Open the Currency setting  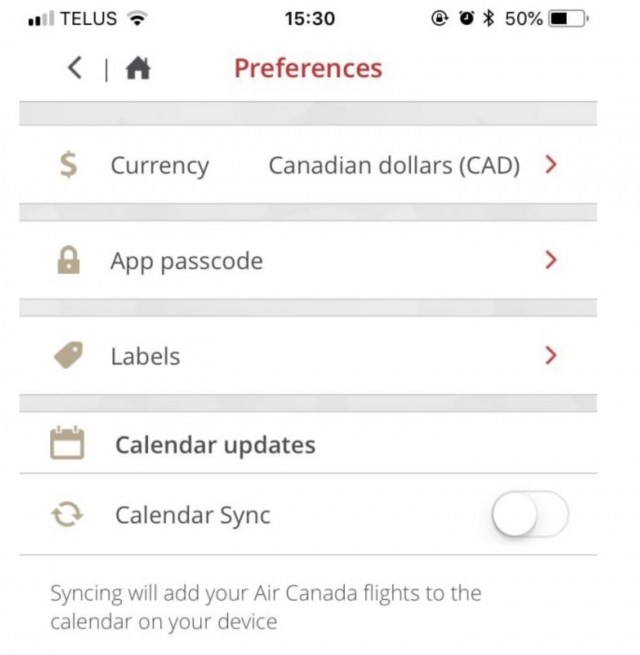pyautogui.click(x=308, y=165)
